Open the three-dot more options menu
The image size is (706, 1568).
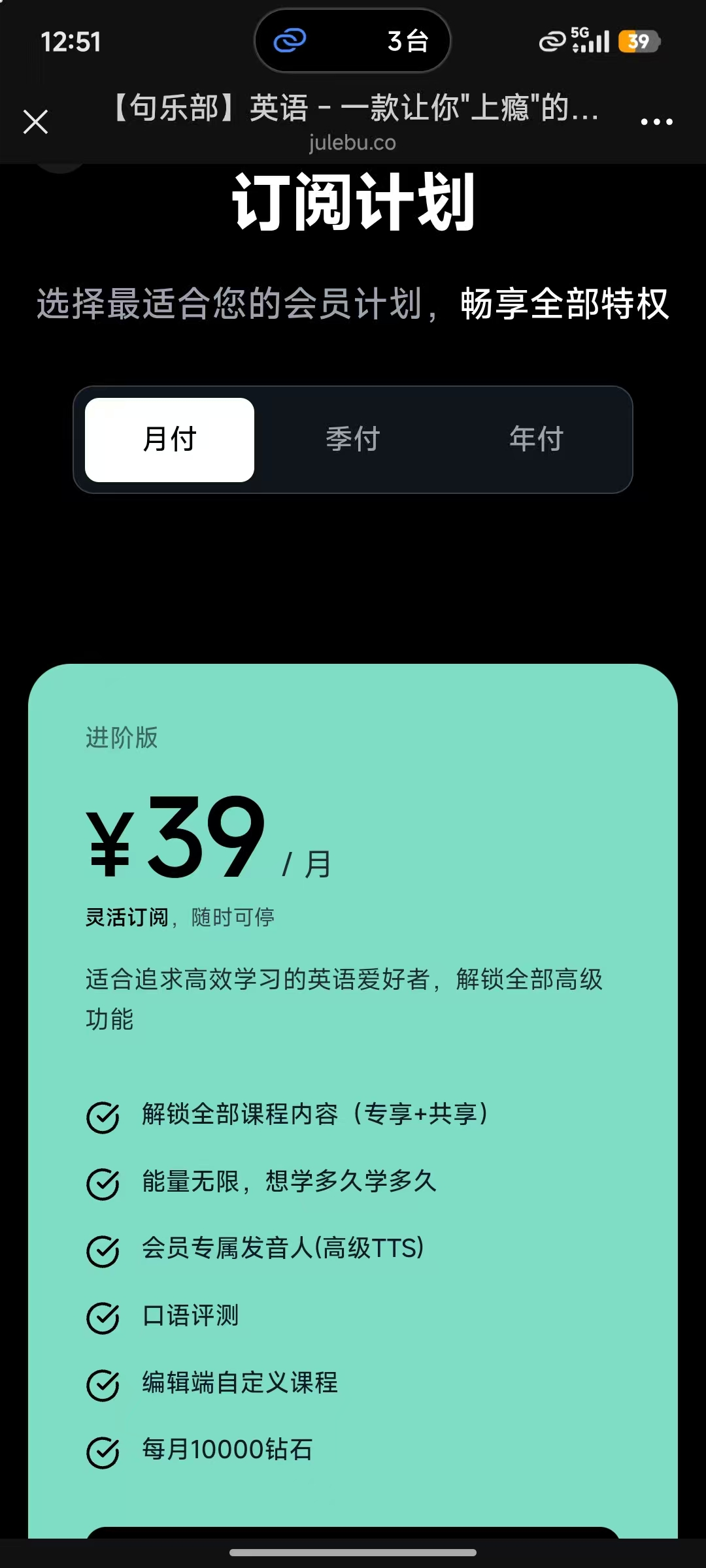(656, 122)
